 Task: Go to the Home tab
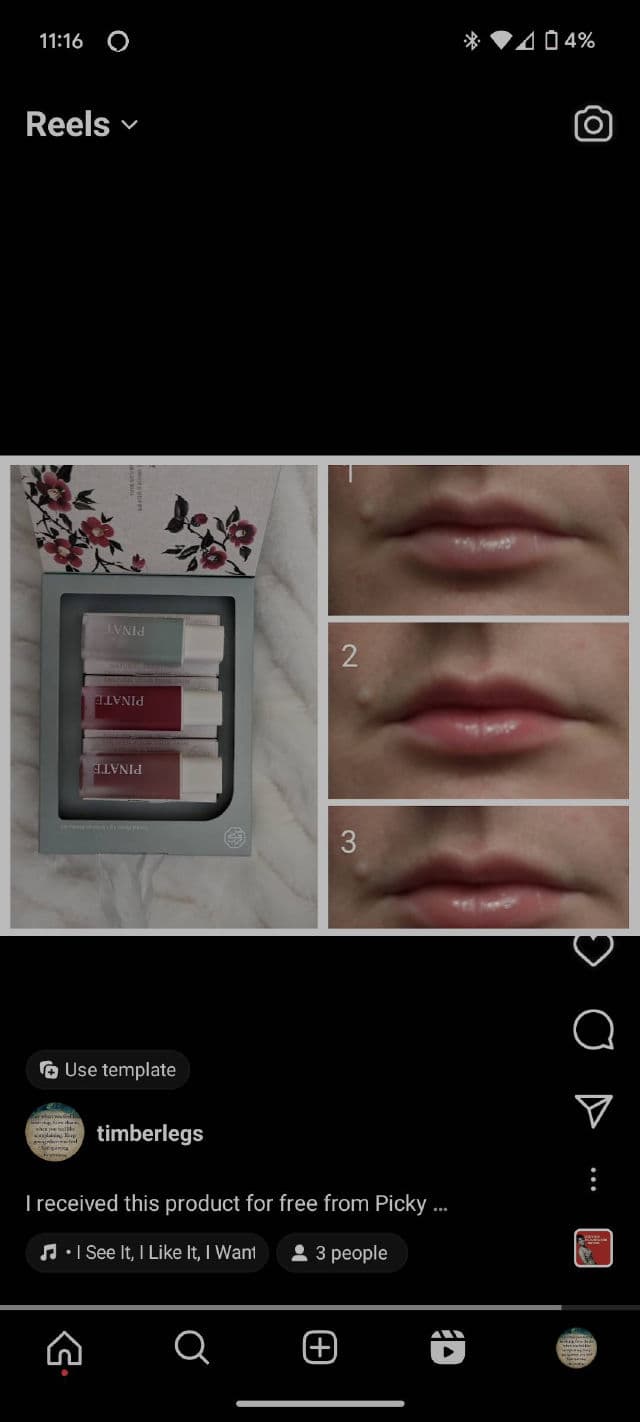(64, 1349)
